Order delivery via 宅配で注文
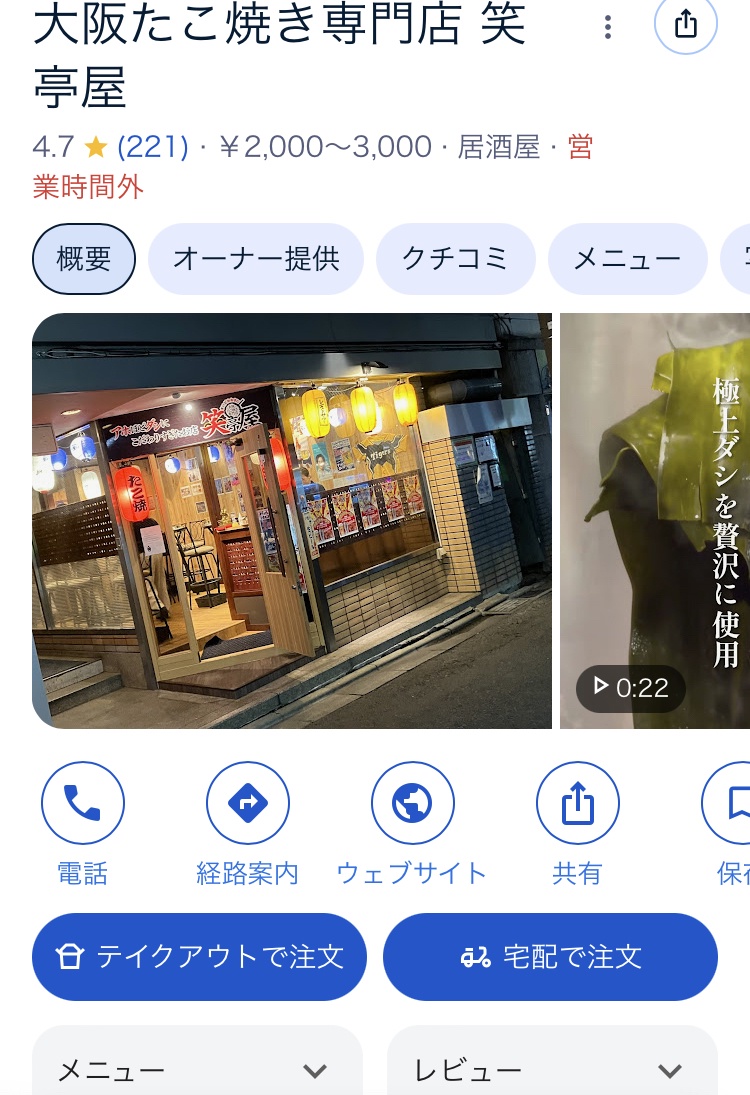Image resolution: width=750 pixels, height=1095 pixels. click(x=550, y=957)
